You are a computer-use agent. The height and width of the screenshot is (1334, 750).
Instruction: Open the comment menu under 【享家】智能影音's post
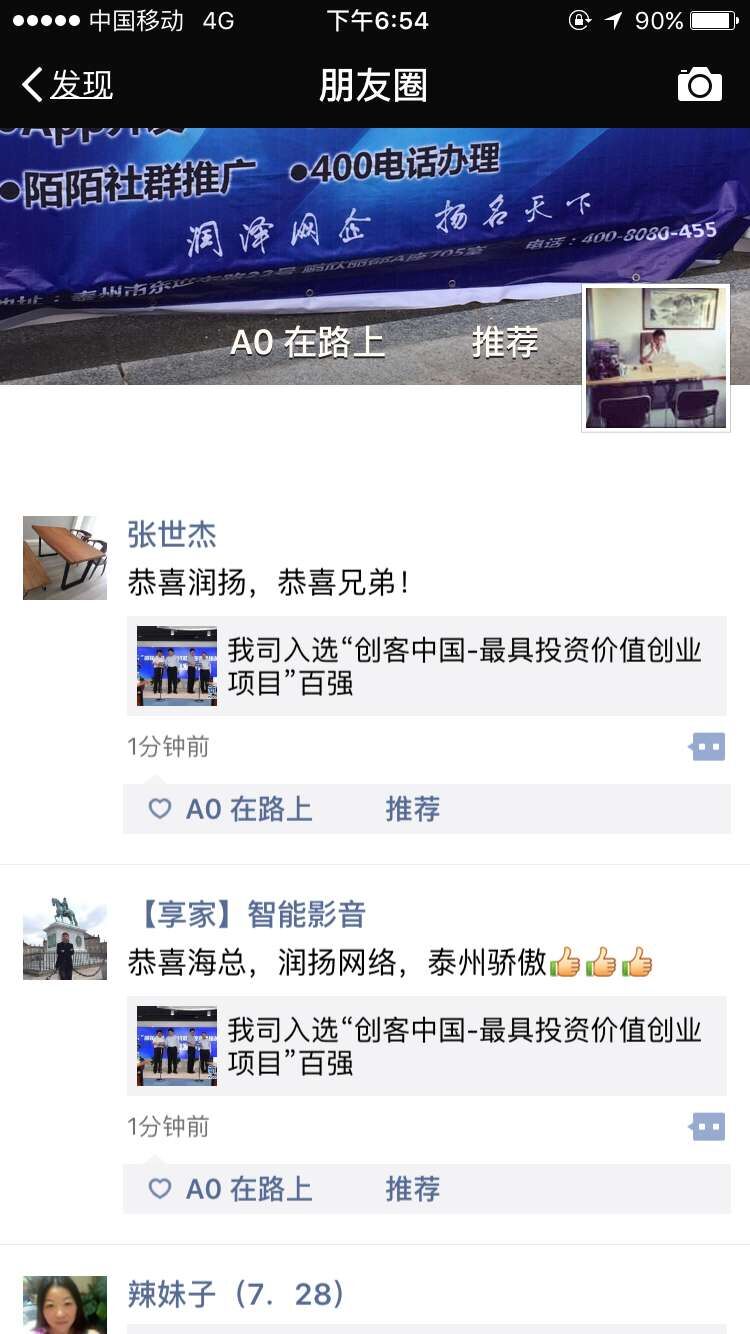708,1127
